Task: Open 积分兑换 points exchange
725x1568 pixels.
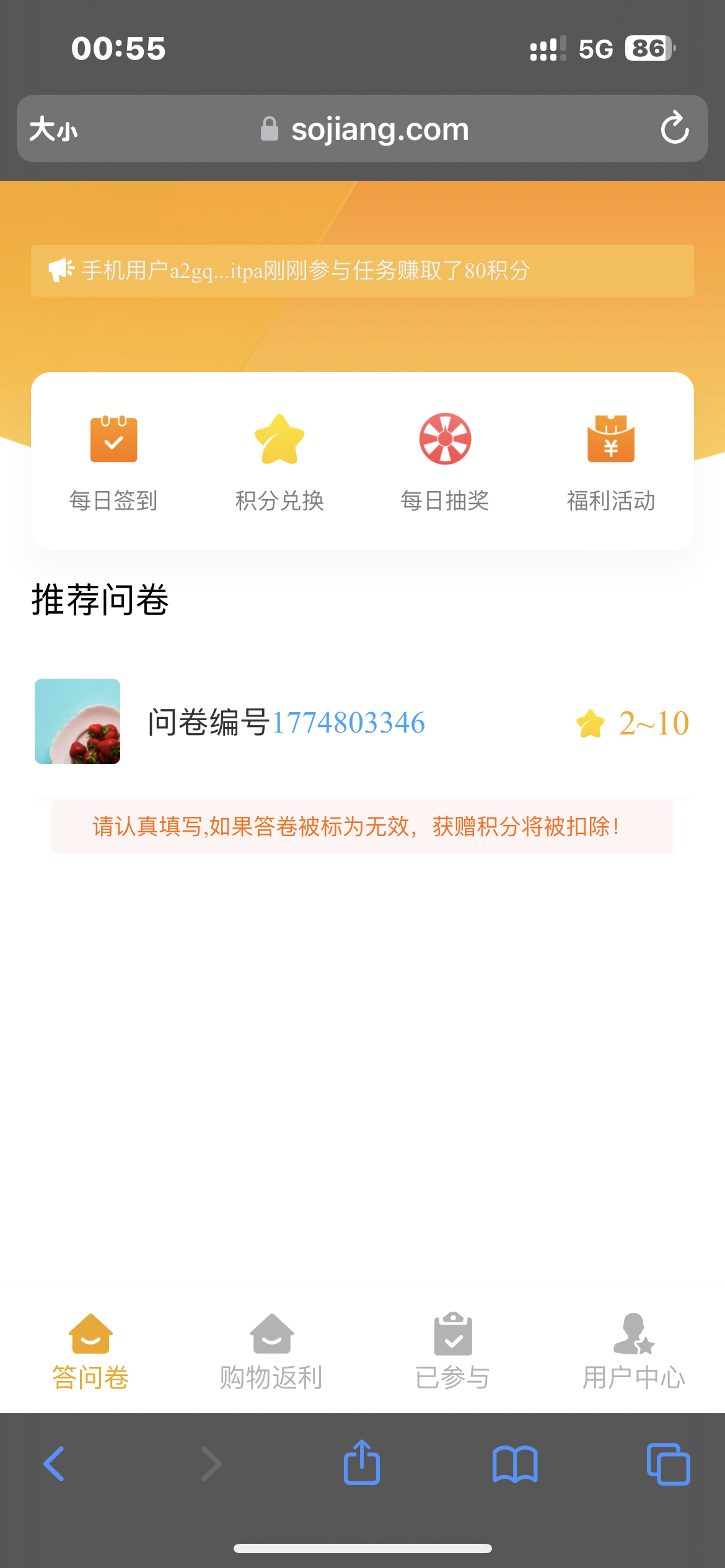Action: 279,461
